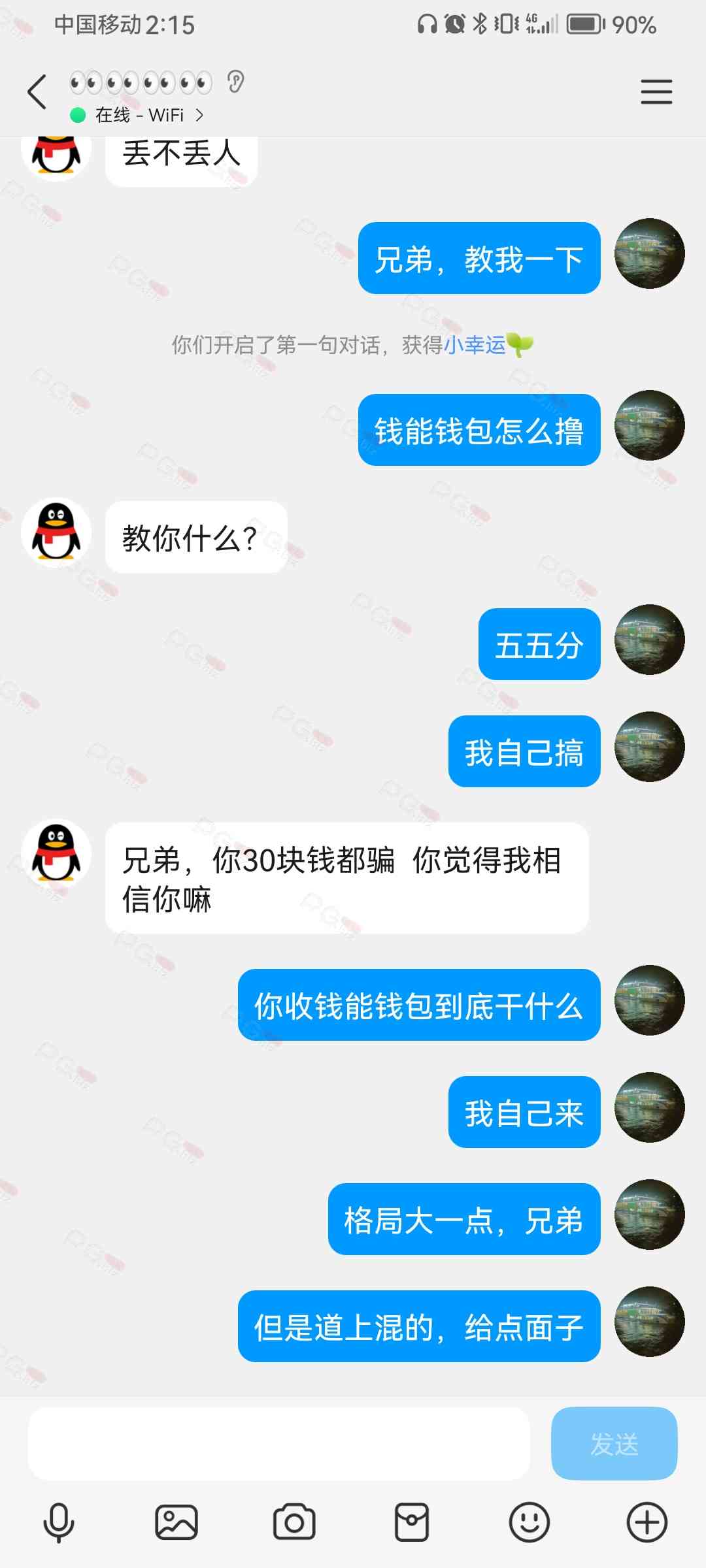Open the chat settings hamburger menu
Viewport: 706px width, 1568px height.
(x=656, y=91)
